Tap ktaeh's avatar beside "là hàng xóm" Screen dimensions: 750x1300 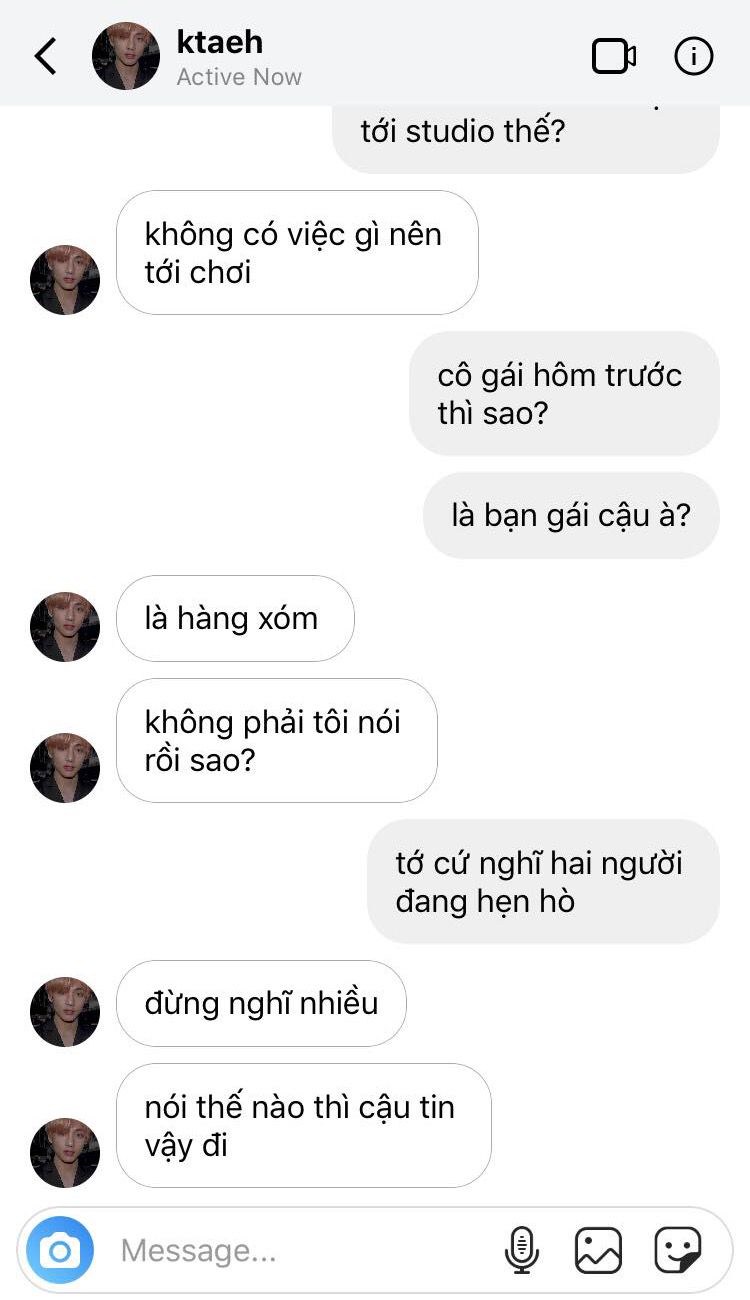click(65, 627)
